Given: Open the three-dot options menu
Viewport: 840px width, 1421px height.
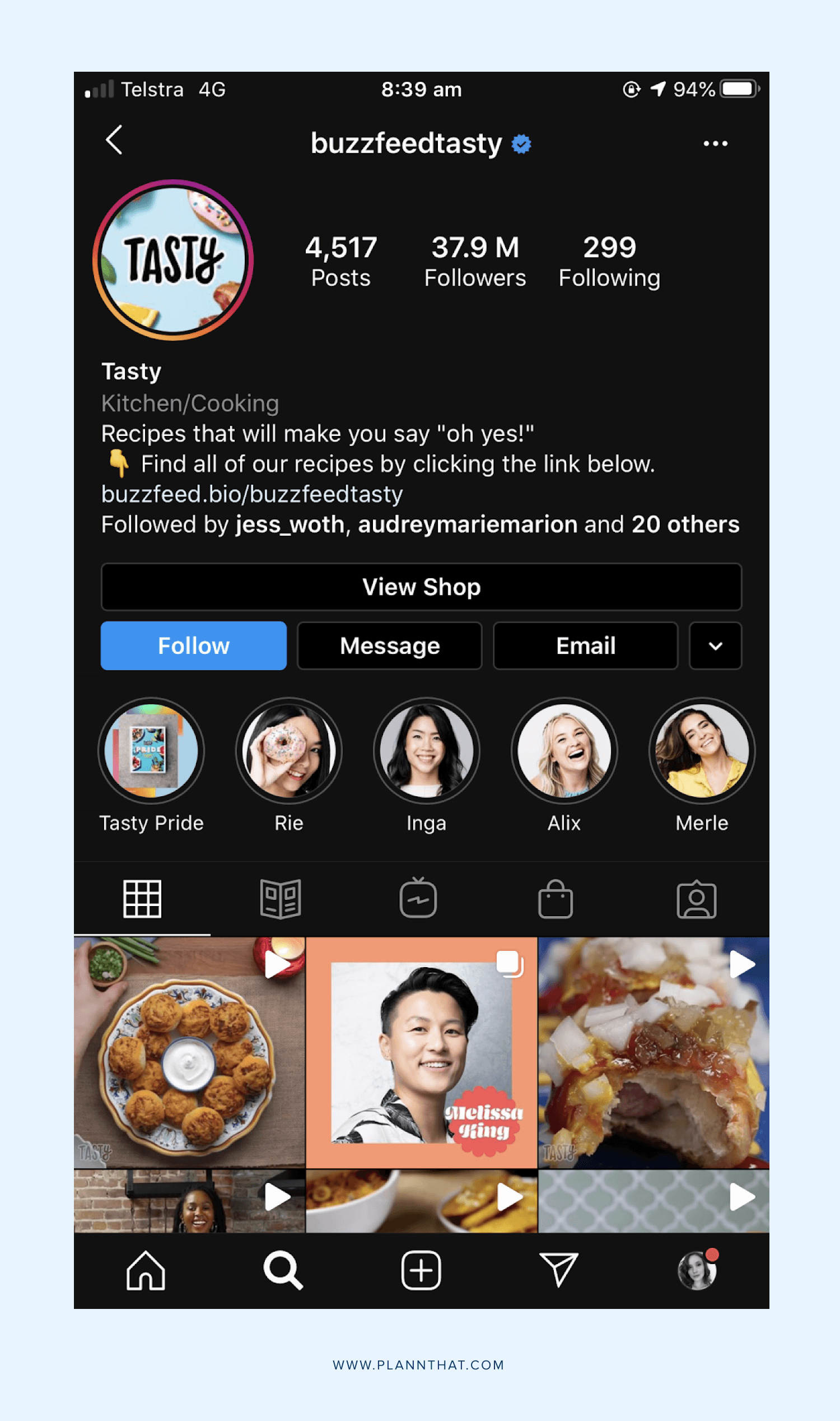Looking at the screenshot, I should coord(715,144).
